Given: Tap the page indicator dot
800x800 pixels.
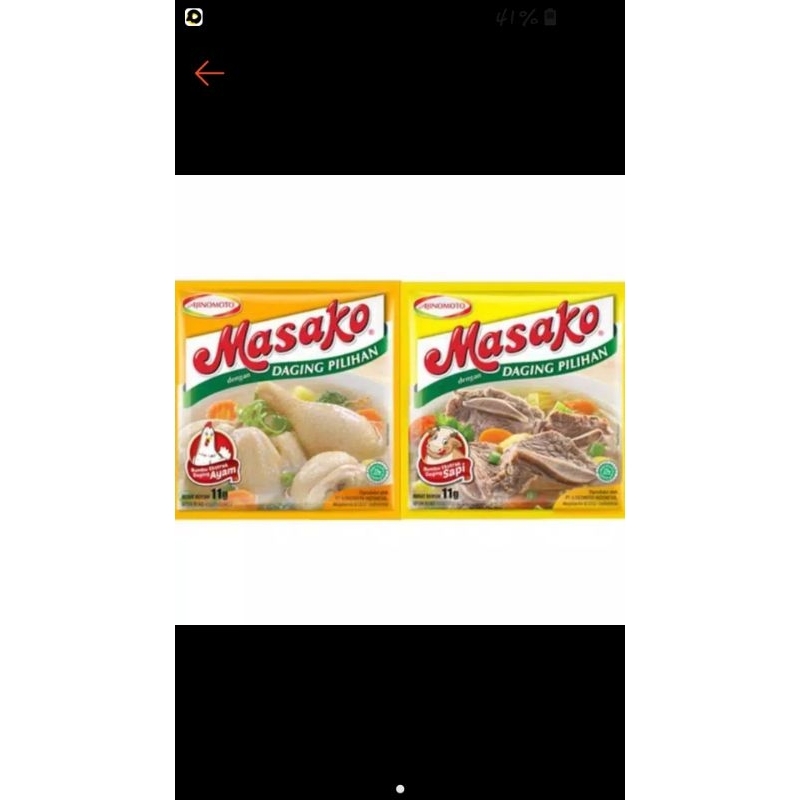Looking at the screenshot, I should [x=400, y=789].
